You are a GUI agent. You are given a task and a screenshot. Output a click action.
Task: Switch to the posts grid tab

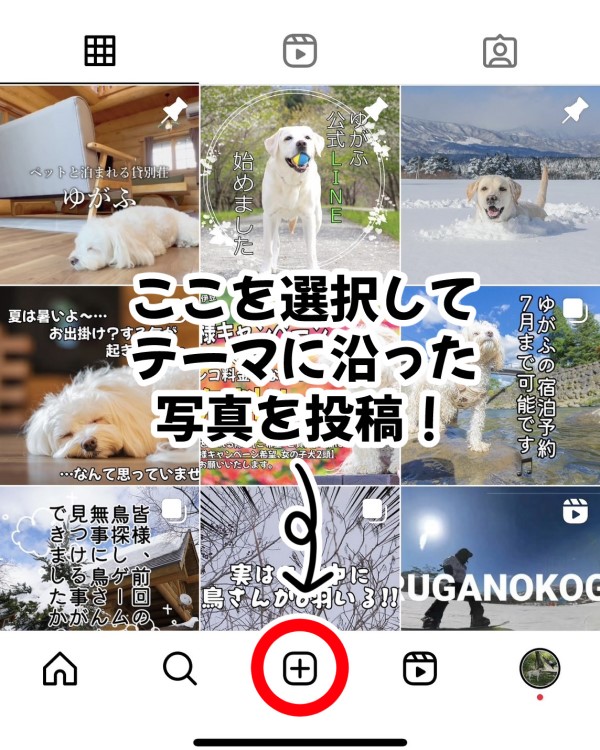[x=100, y=50]
